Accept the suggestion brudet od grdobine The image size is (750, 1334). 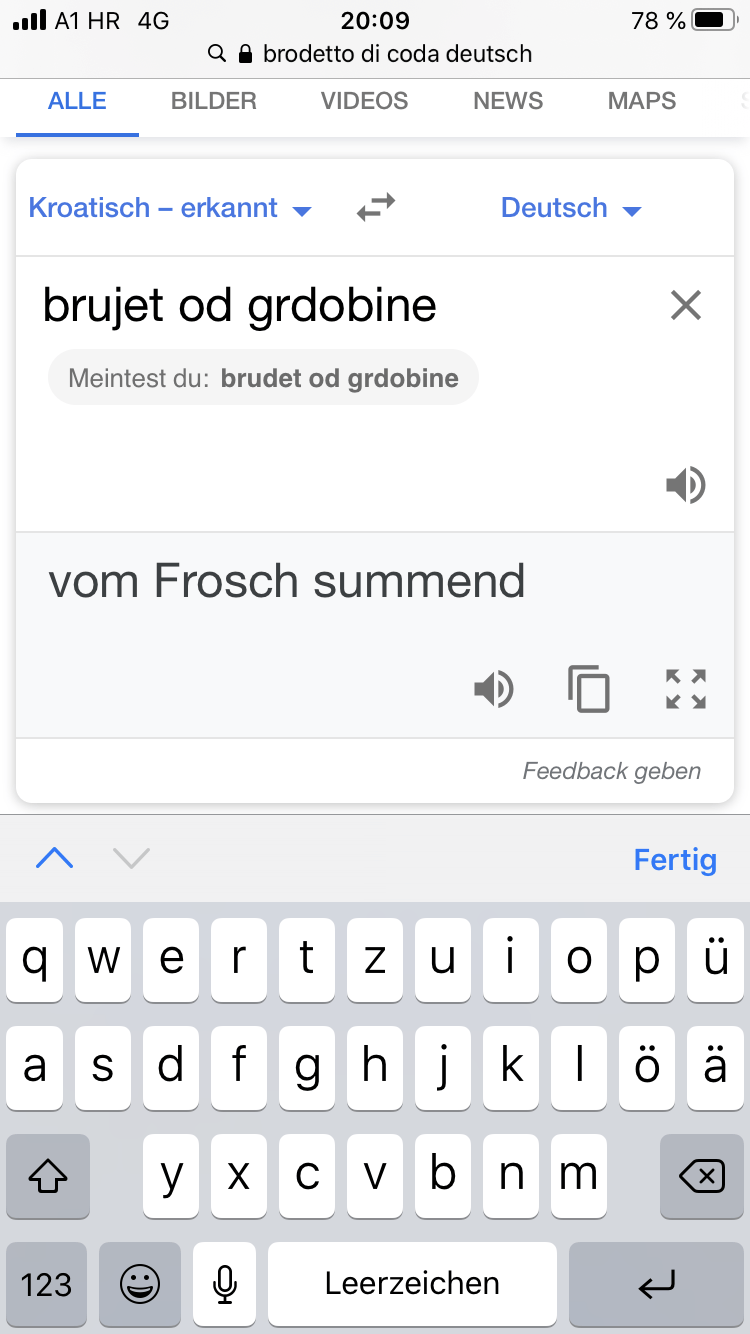[x=263, y=378]
